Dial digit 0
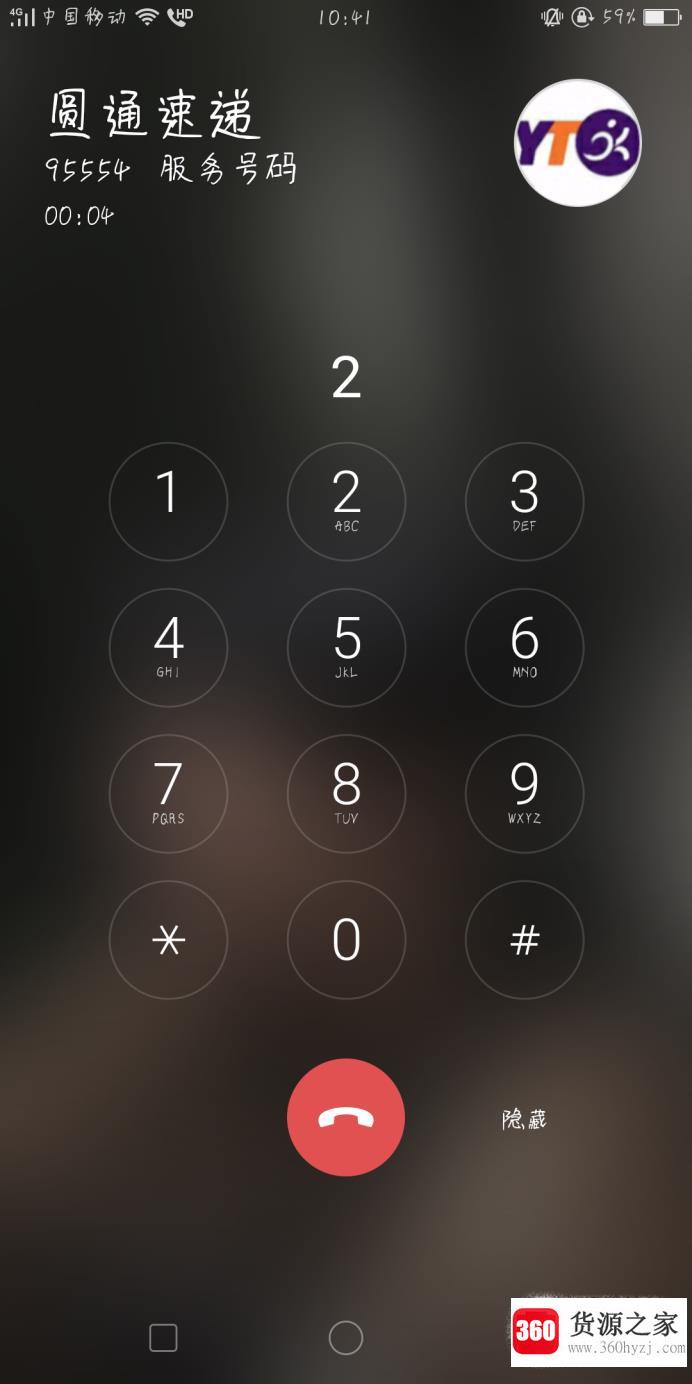Viewport: 692px width, 1384px height. (x=346, y=939)
